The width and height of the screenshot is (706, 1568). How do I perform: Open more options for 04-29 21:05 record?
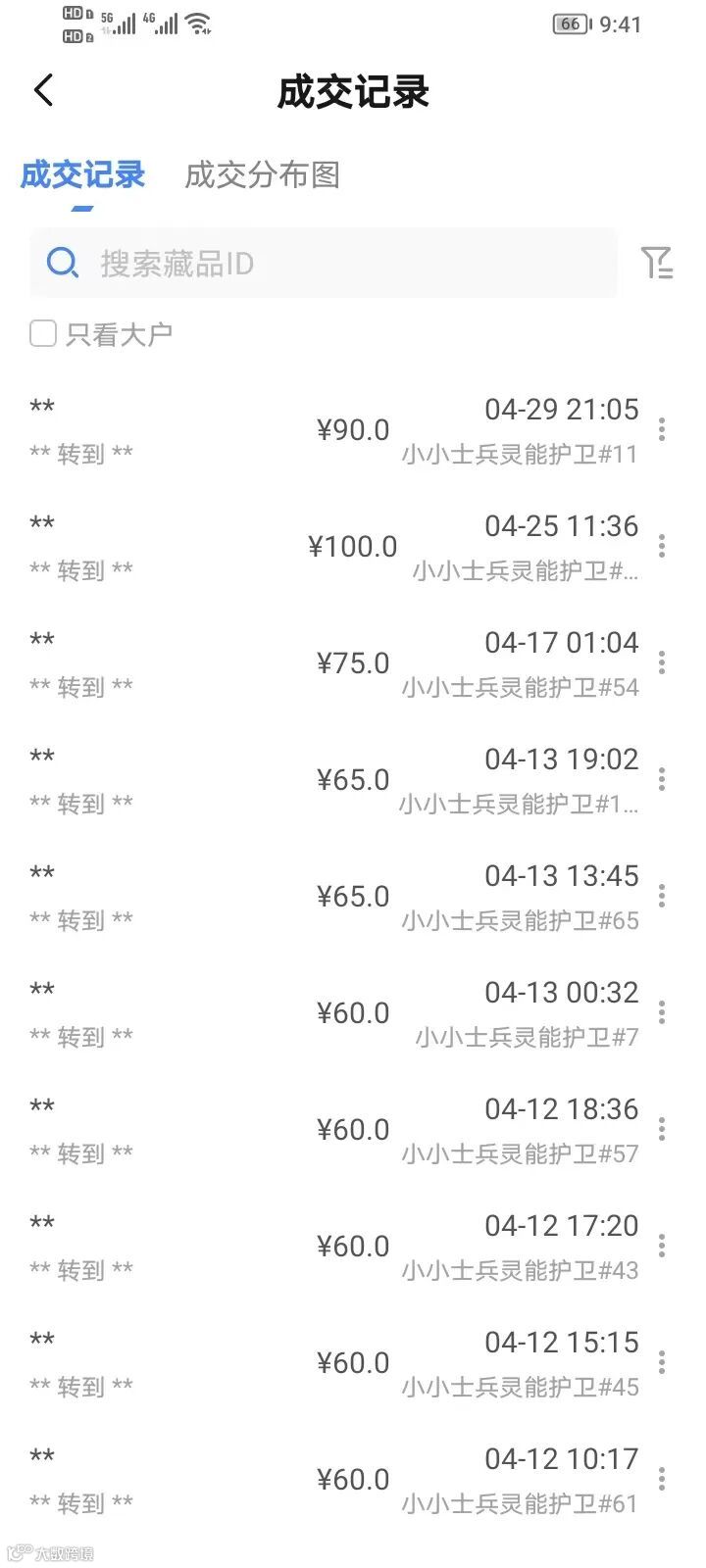pyautogui.click(x=662, y=429)
